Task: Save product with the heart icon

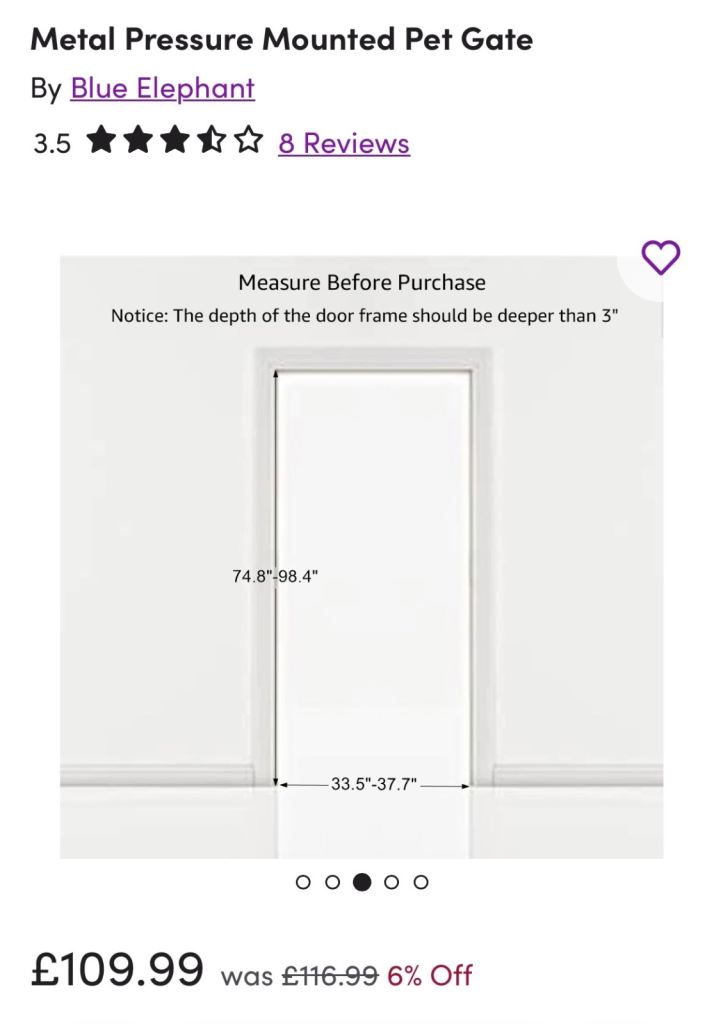Action: tap(660, 258)
